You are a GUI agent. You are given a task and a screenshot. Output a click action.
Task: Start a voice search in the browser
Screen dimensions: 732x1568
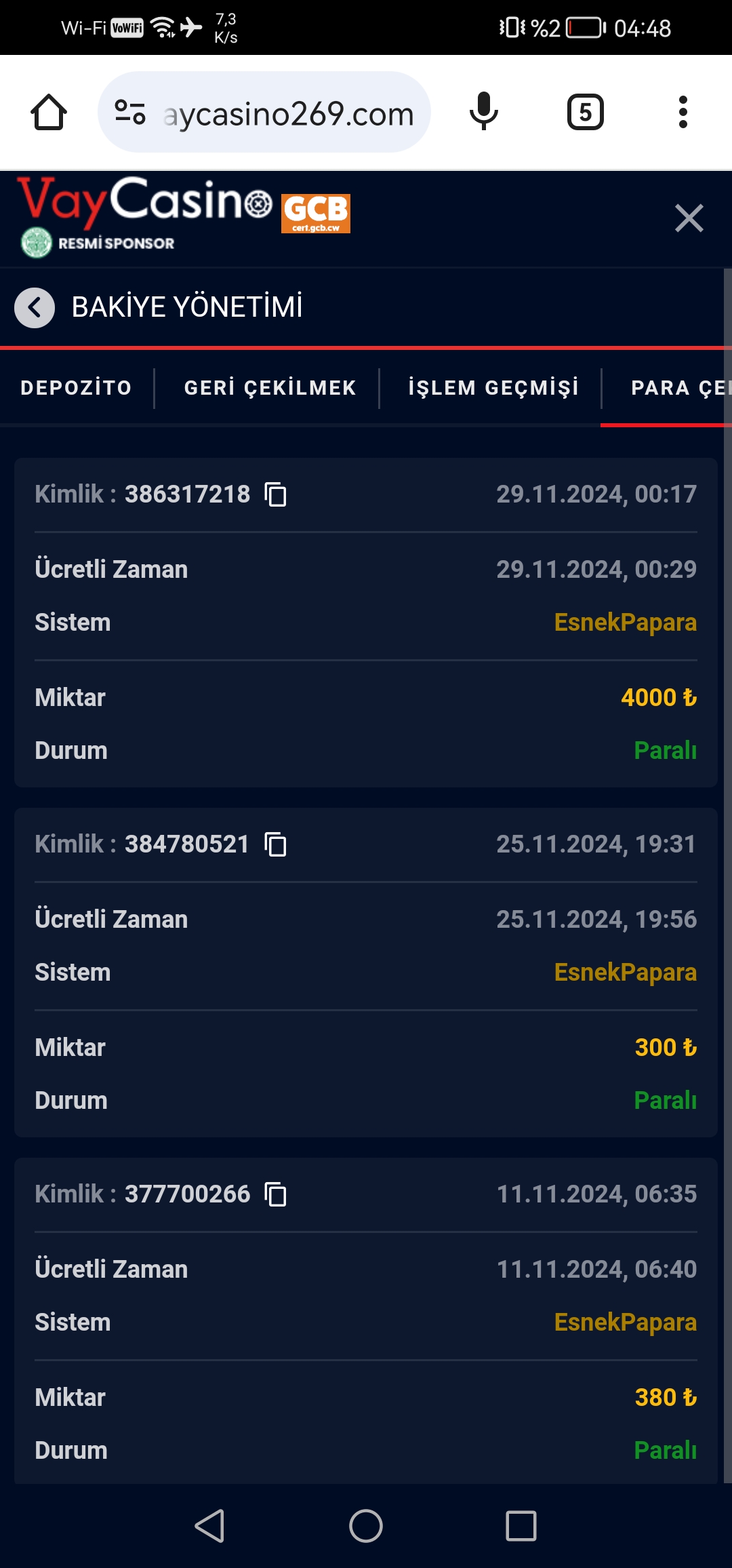(483, 113)
